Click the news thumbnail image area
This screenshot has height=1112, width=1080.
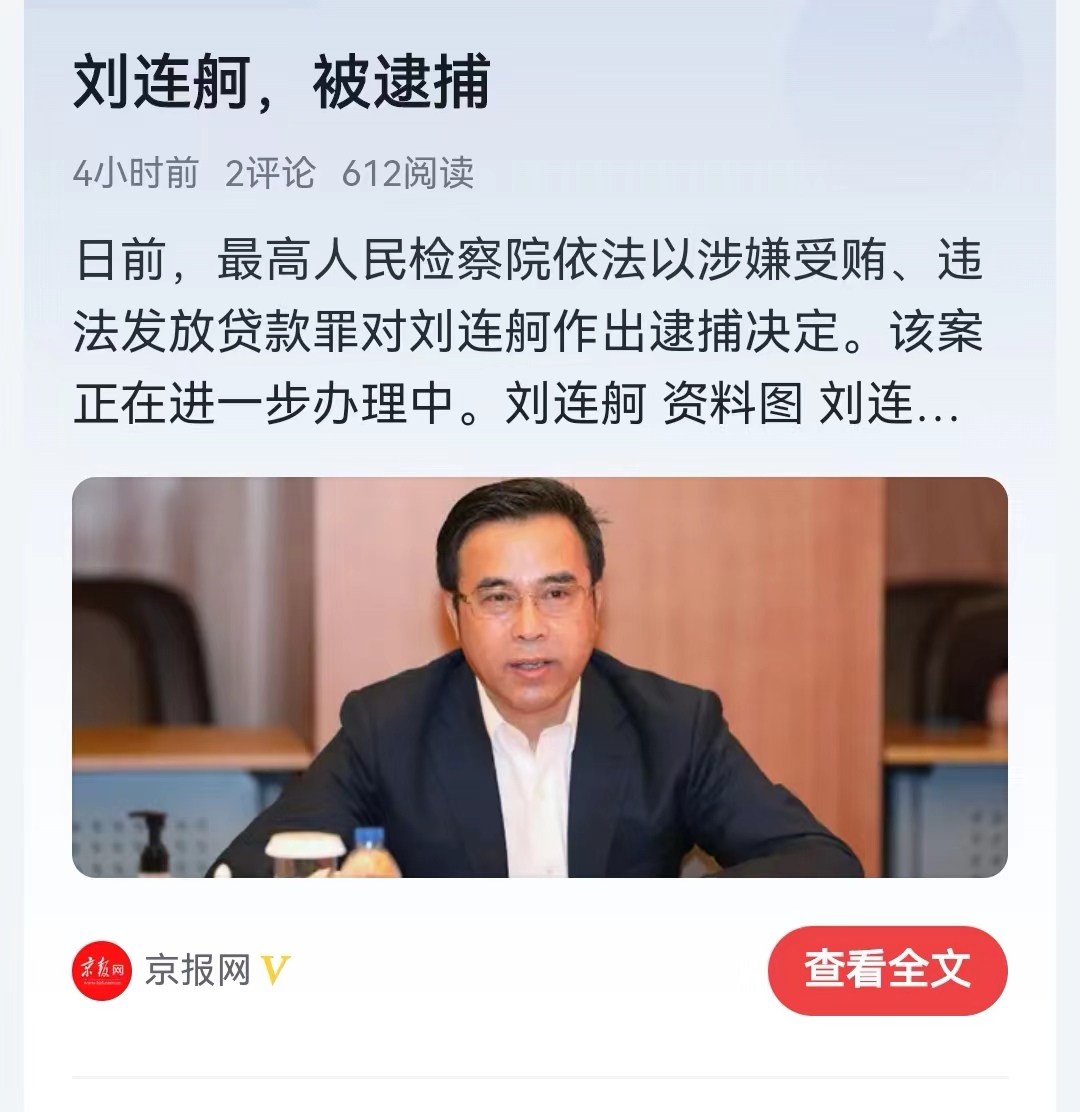pyautogui.click(x=540, y=680)
